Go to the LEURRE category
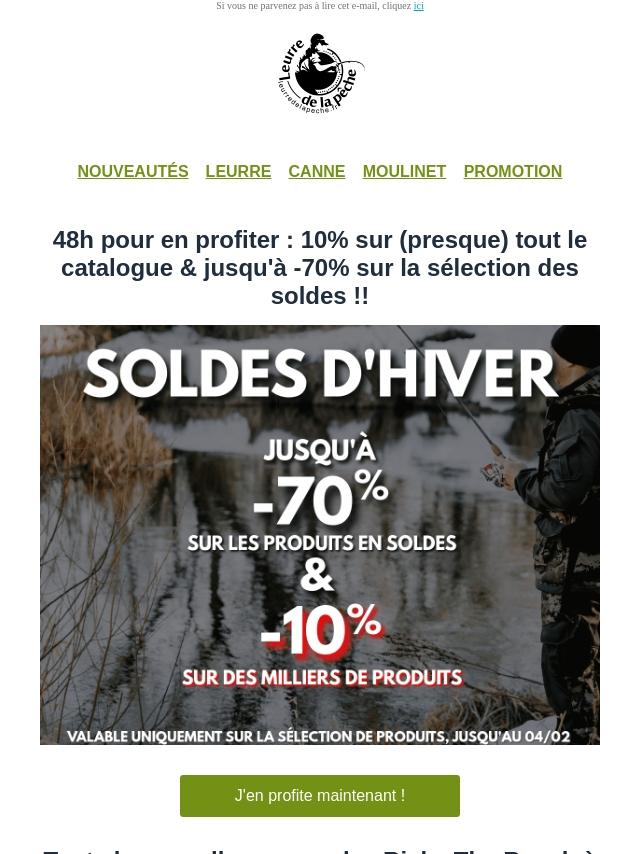Screen dimensions: 640x854 click(x=238, y=172)
